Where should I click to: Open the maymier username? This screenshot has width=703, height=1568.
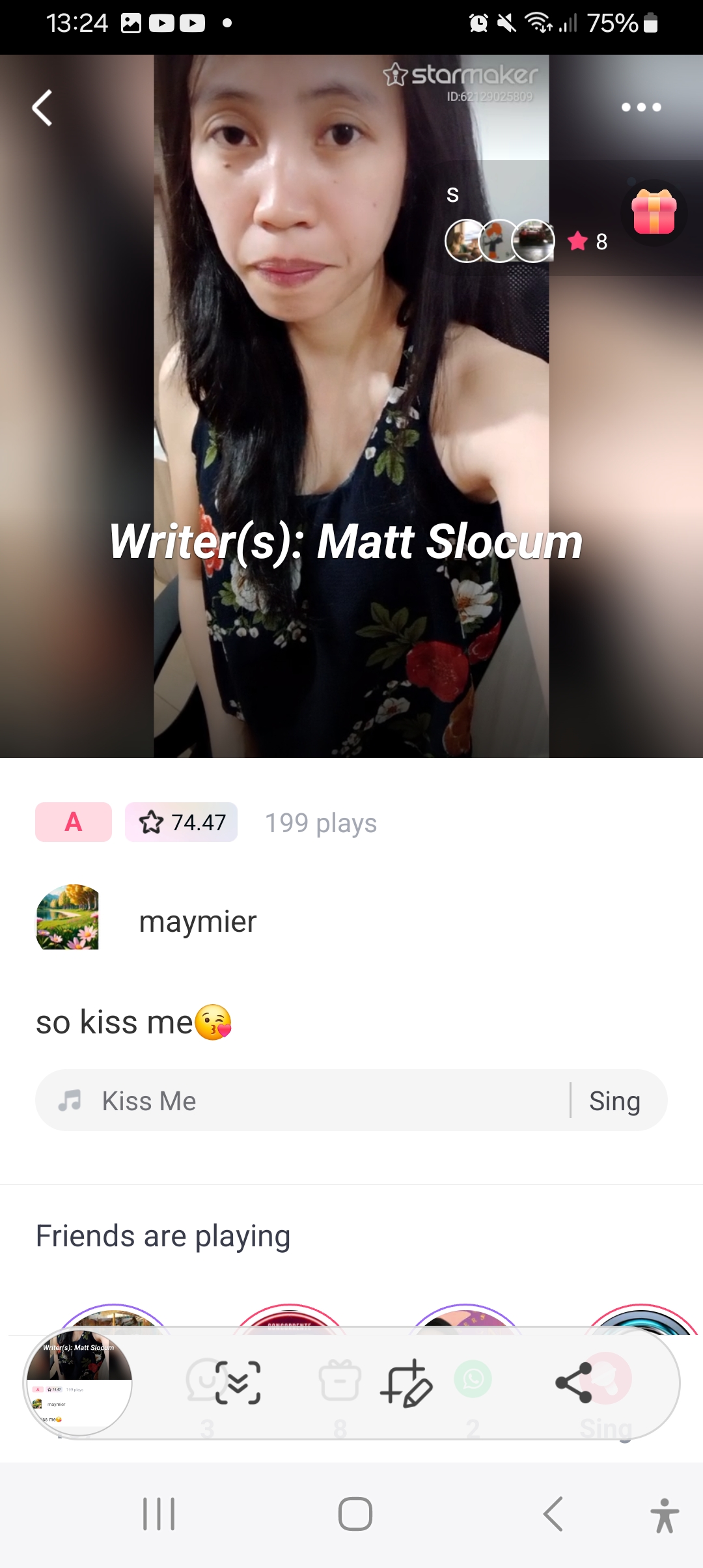[198, 921]
